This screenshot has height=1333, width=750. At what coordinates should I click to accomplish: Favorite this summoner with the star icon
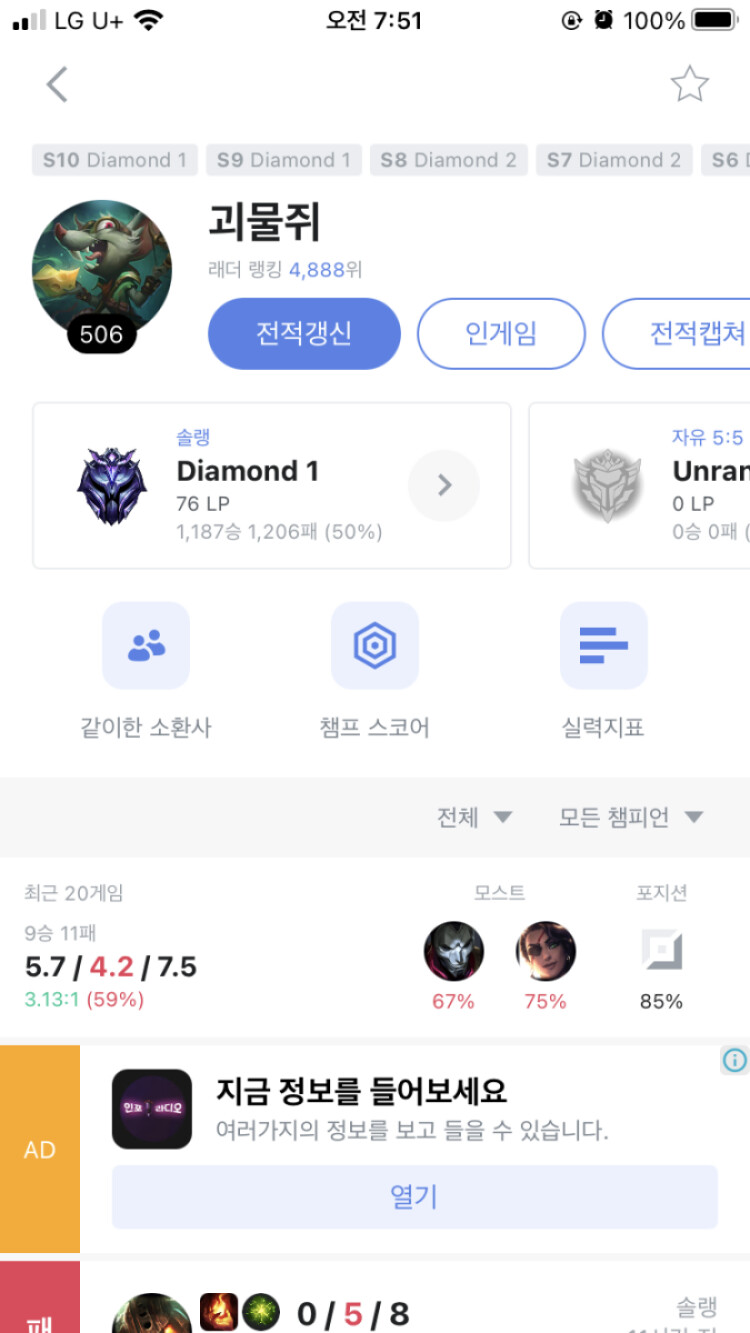pyautogui.click(x=689, y=85)
